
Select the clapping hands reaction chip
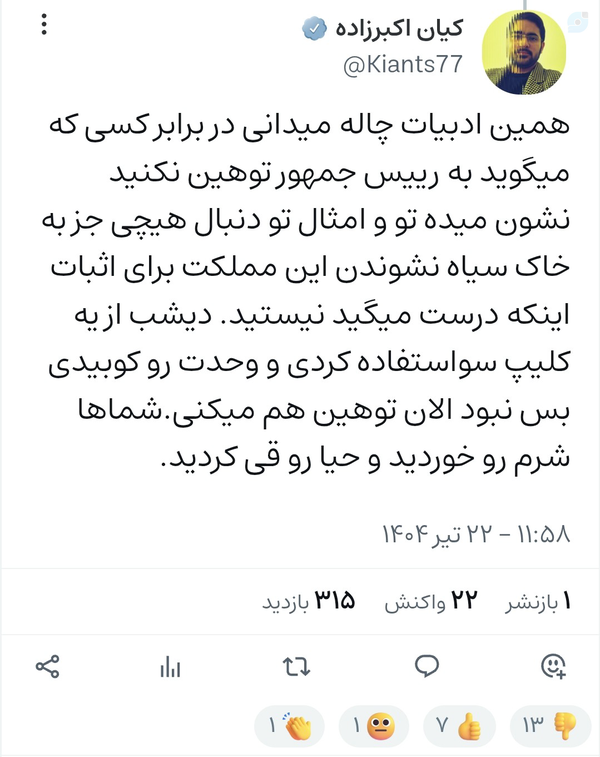(291, 726)
